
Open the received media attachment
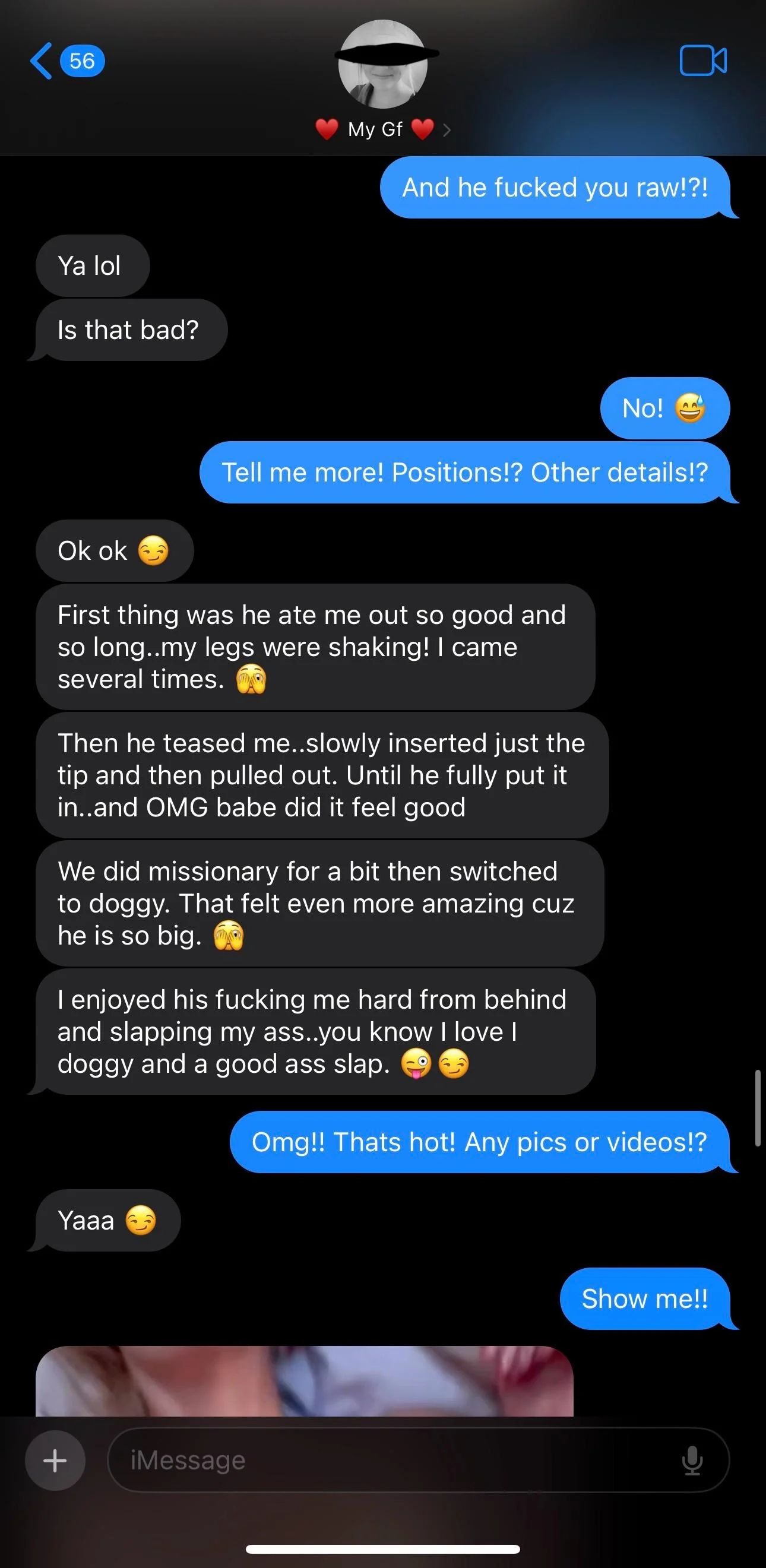click(305, 1381)
